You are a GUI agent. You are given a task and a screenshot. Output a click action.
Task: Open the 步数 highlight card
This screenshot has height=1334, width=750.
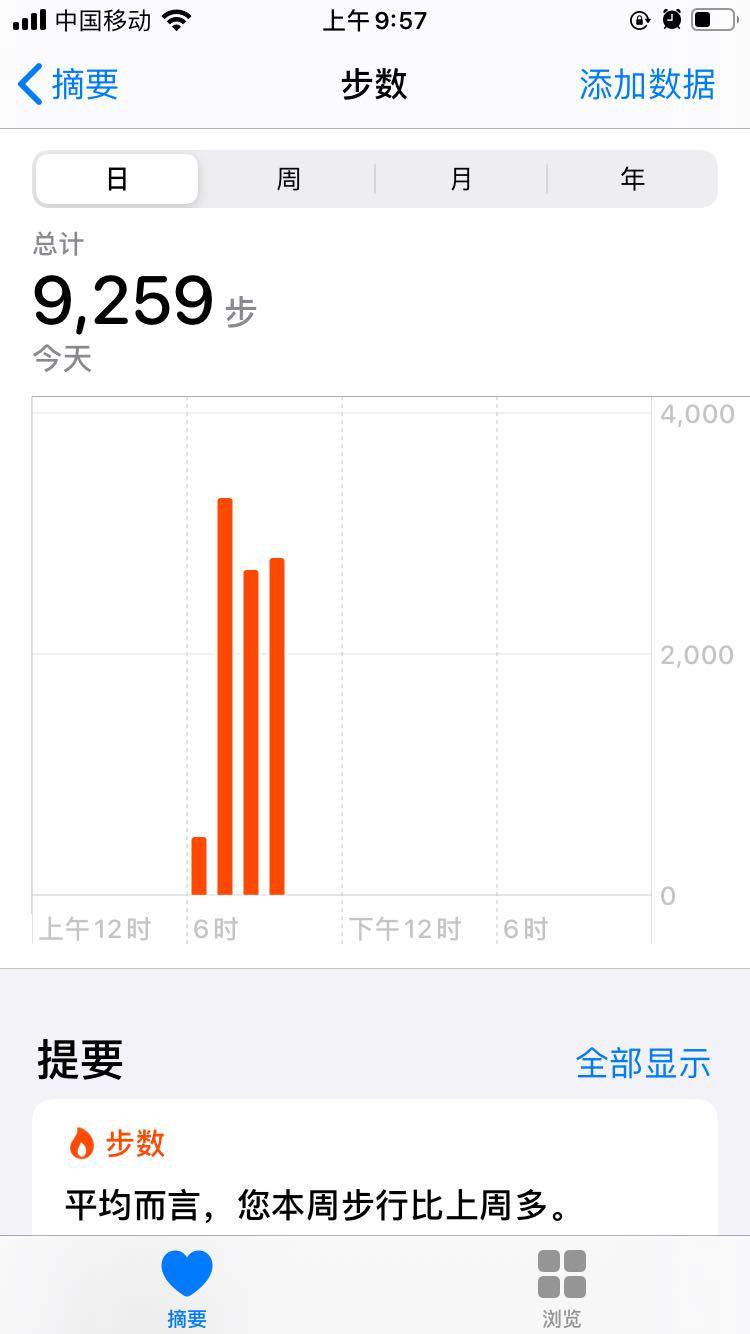[375, 1175]
